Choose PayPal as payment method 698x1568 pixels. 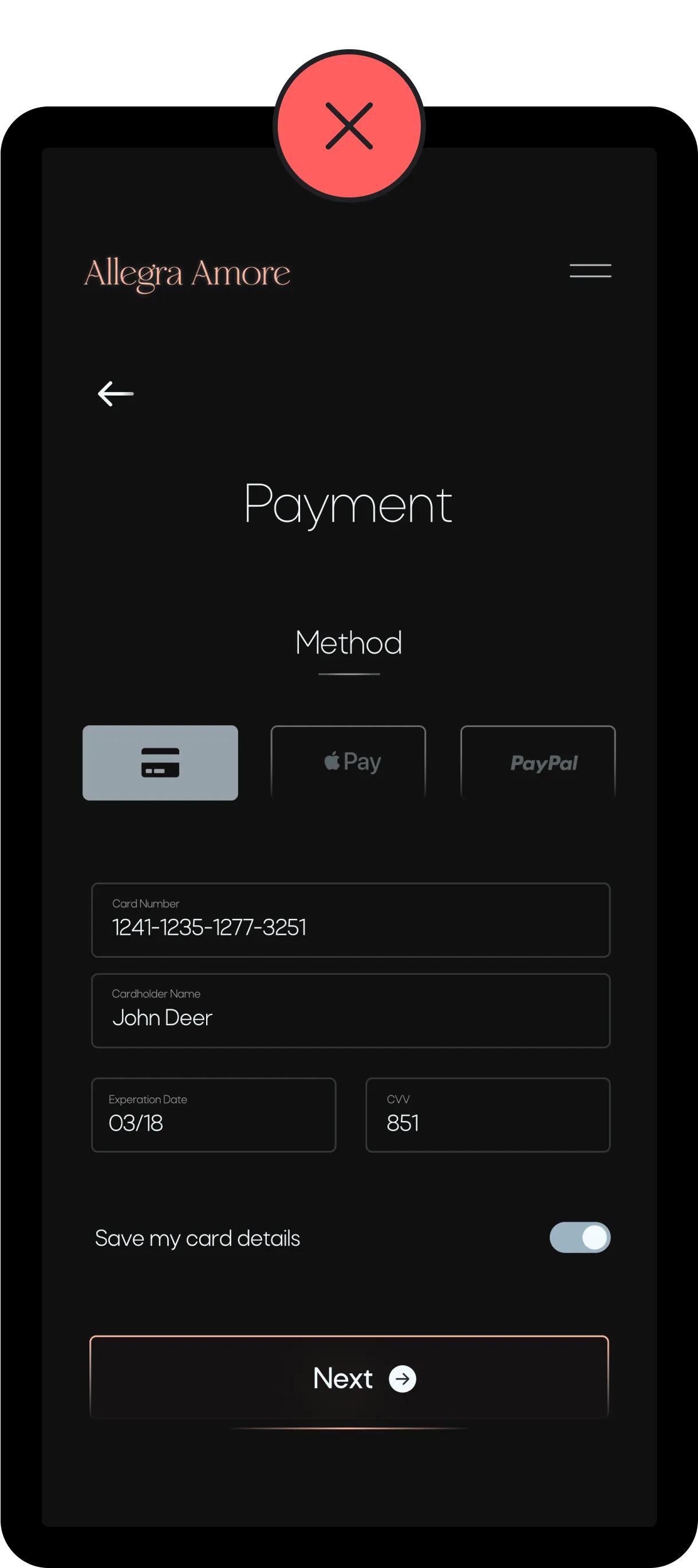538,763
